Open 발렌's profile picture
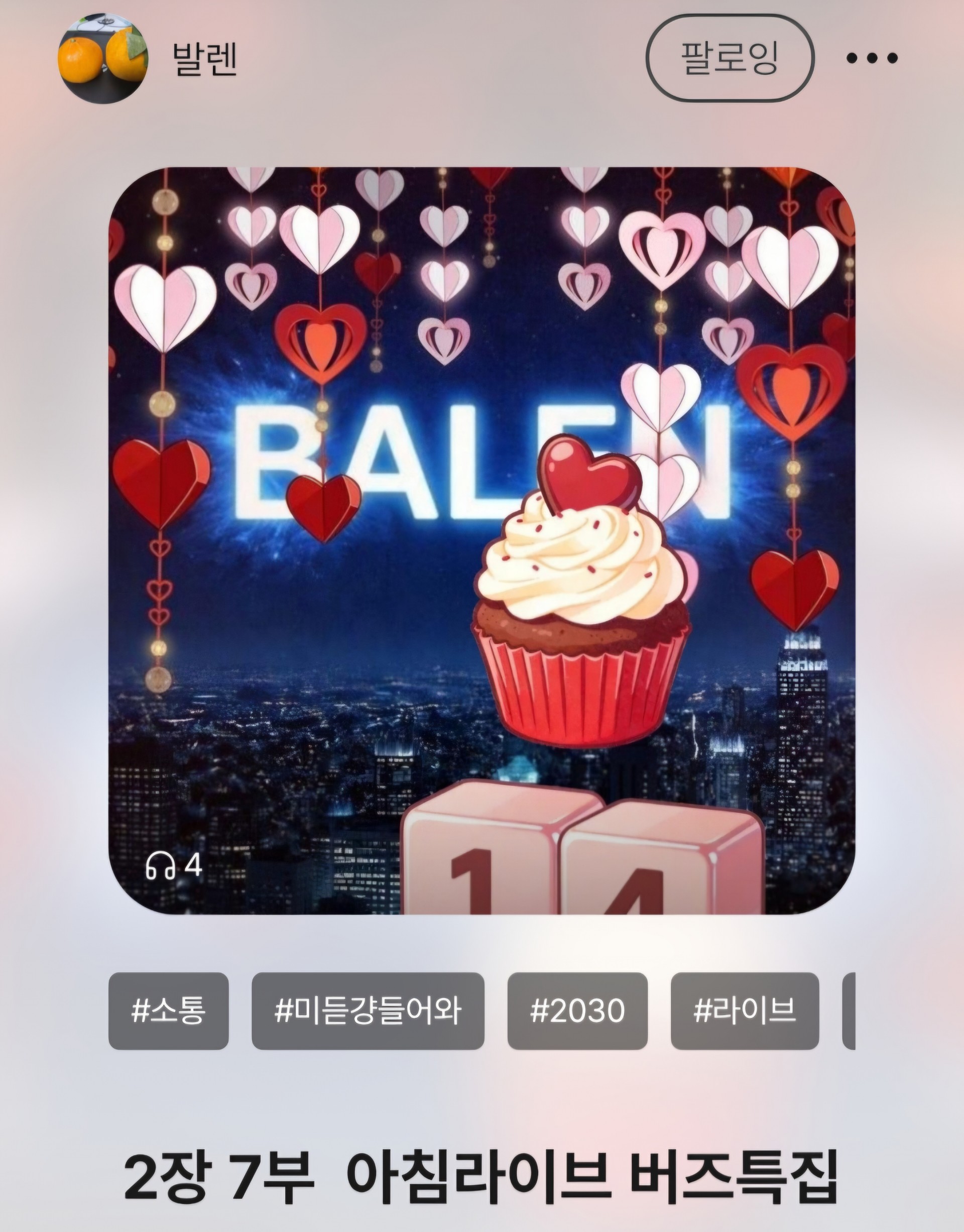 tap(103, 58)
